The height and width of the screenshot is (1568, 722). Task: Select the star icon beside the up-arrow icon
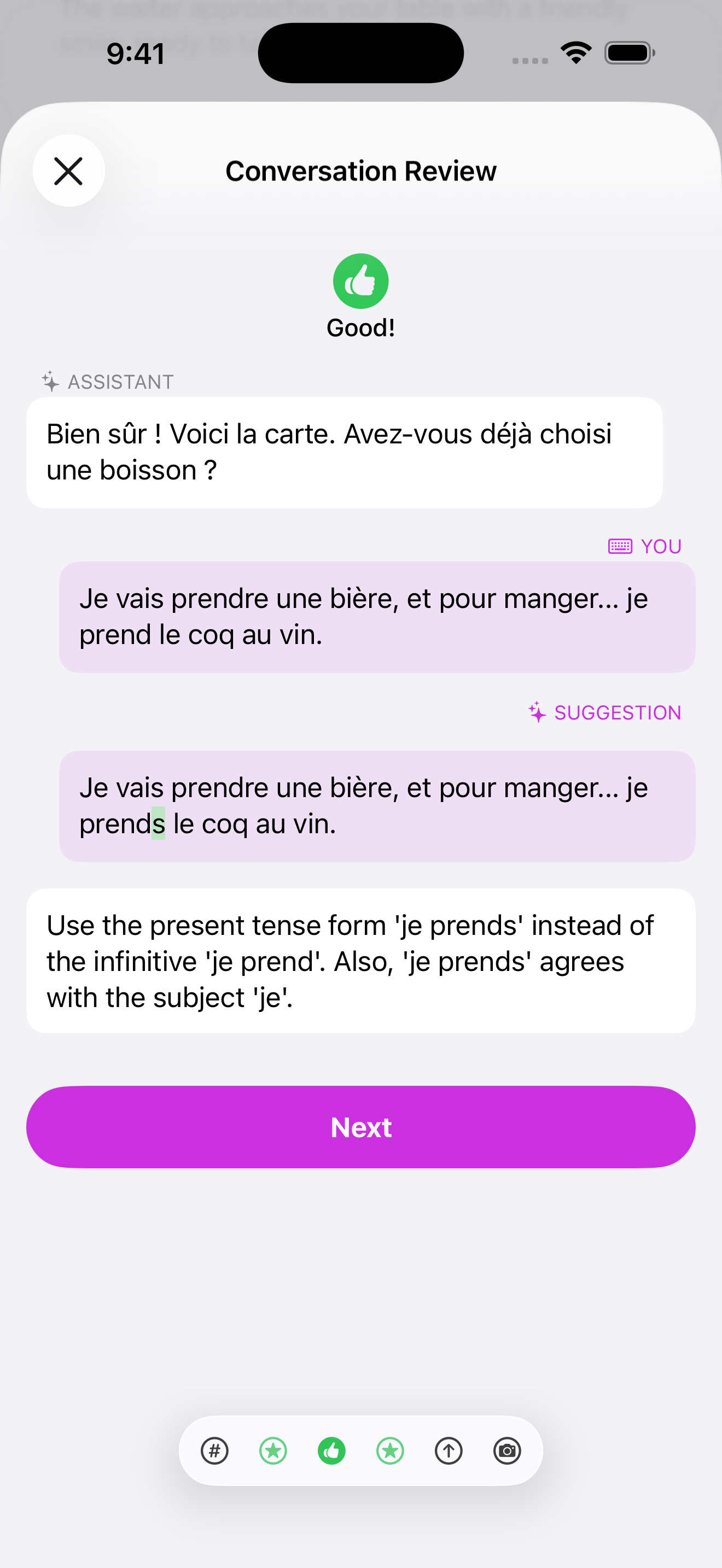390,1450
